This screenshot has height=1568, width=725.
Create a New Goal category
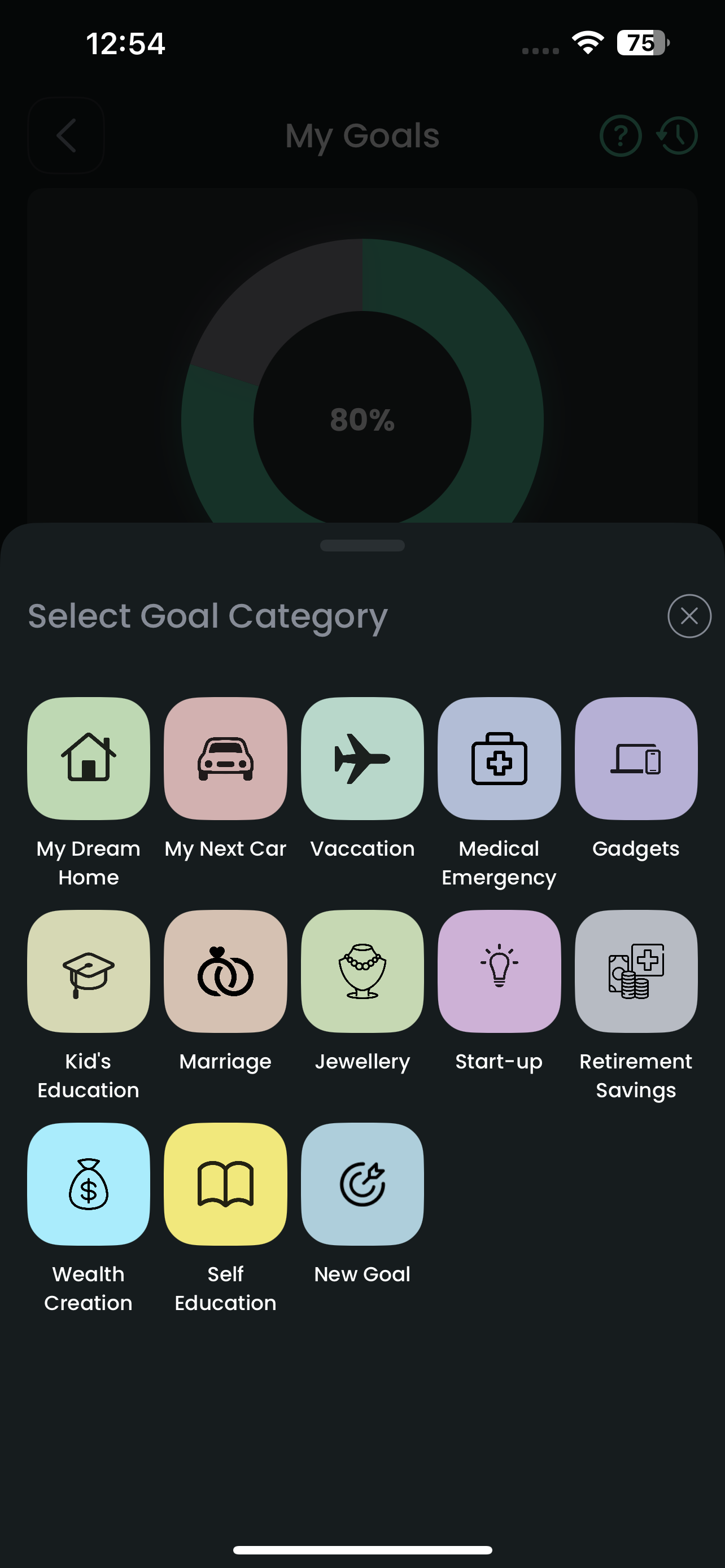click(362, 1184)
